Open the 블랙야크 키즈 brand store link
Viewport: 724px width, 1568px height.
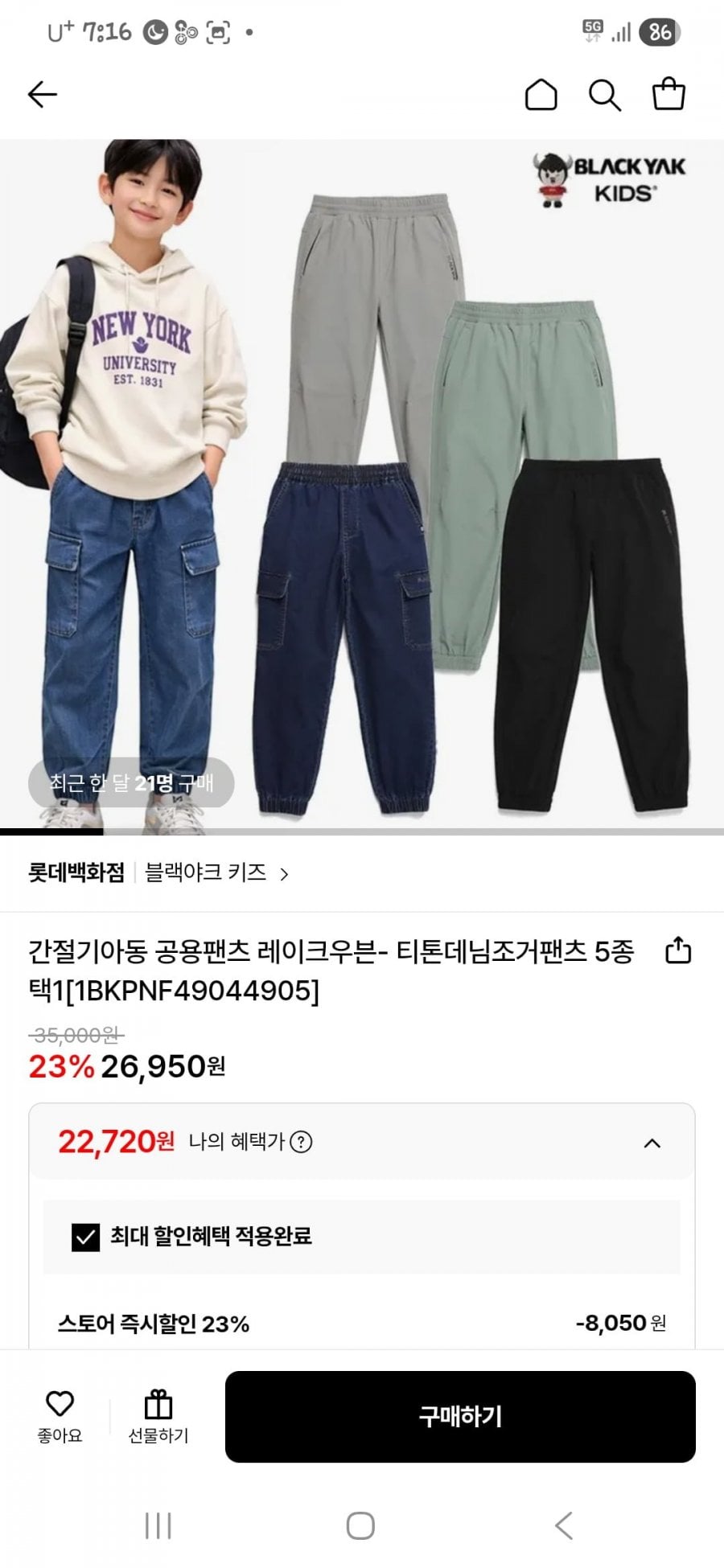216,873
